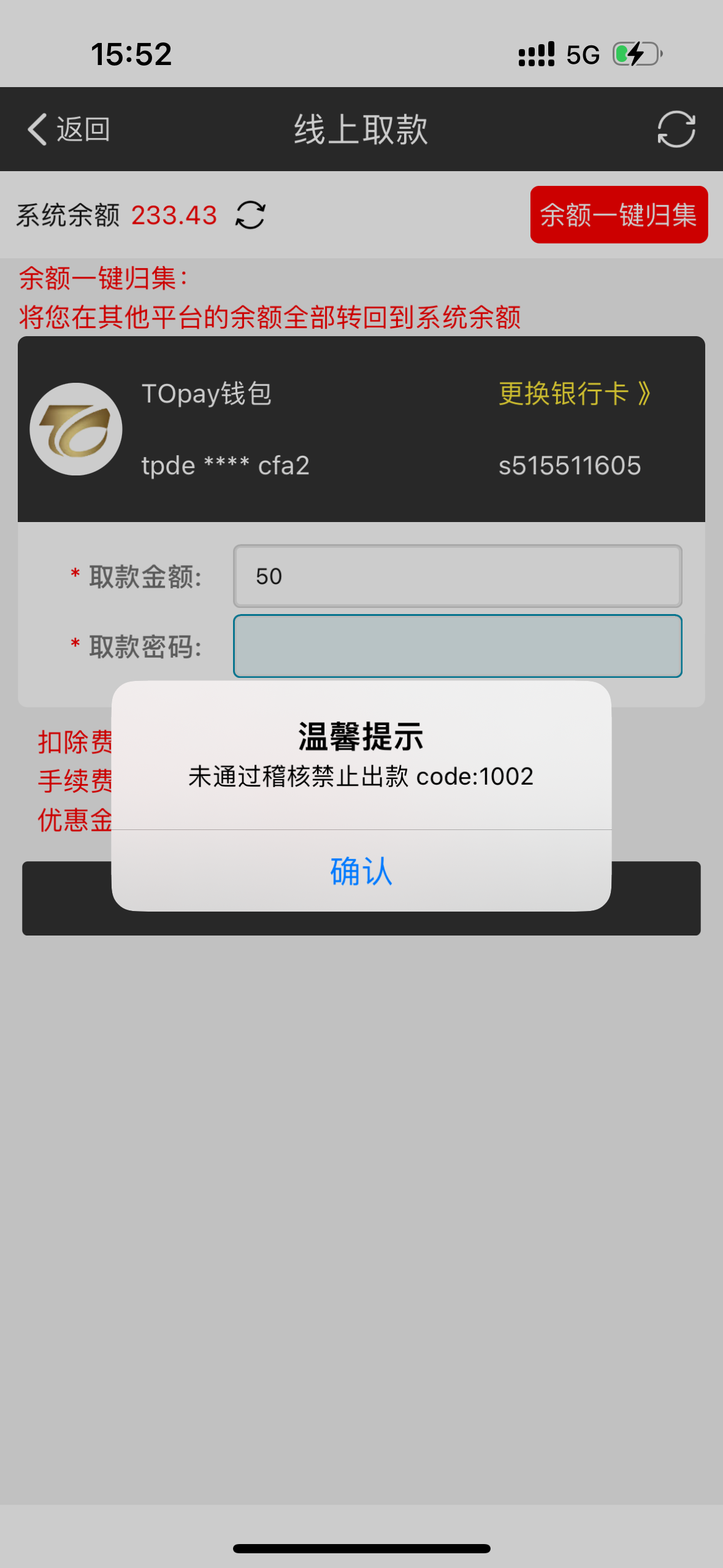Go back using the 返回 button
This screenshot has height=1568, width=723.
click(x=69, y=129)
